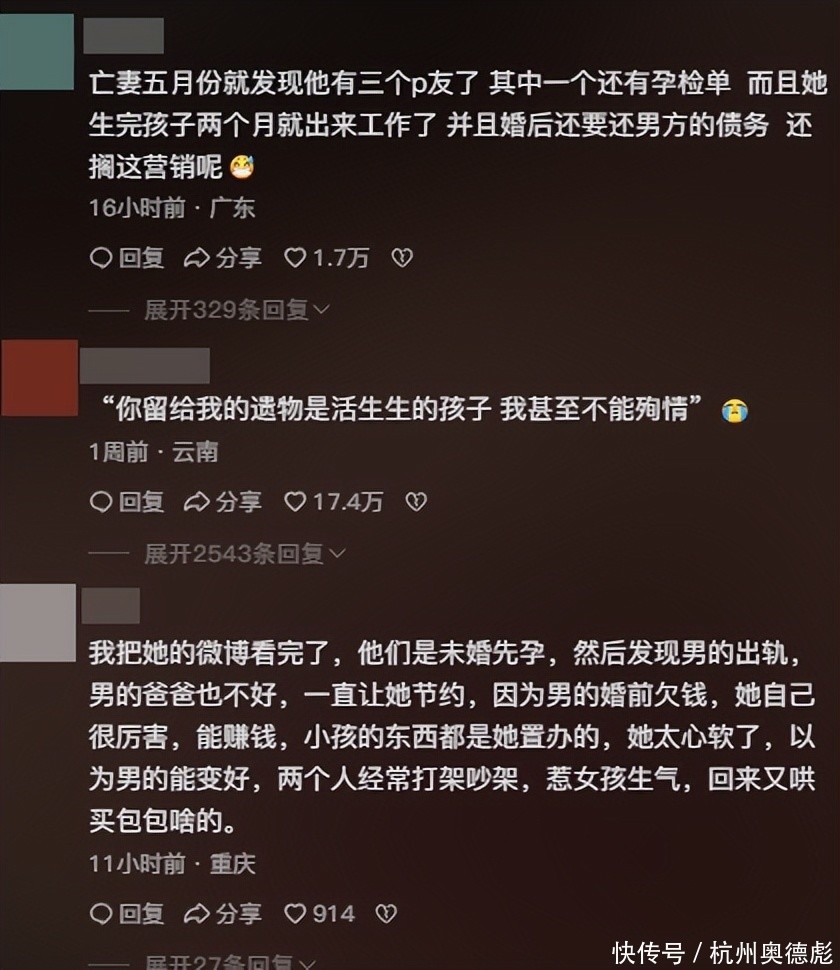The height and width of the screenshot is (970, 840).
Task: Reply to the 重庆 comment
Action: [126, 913]
